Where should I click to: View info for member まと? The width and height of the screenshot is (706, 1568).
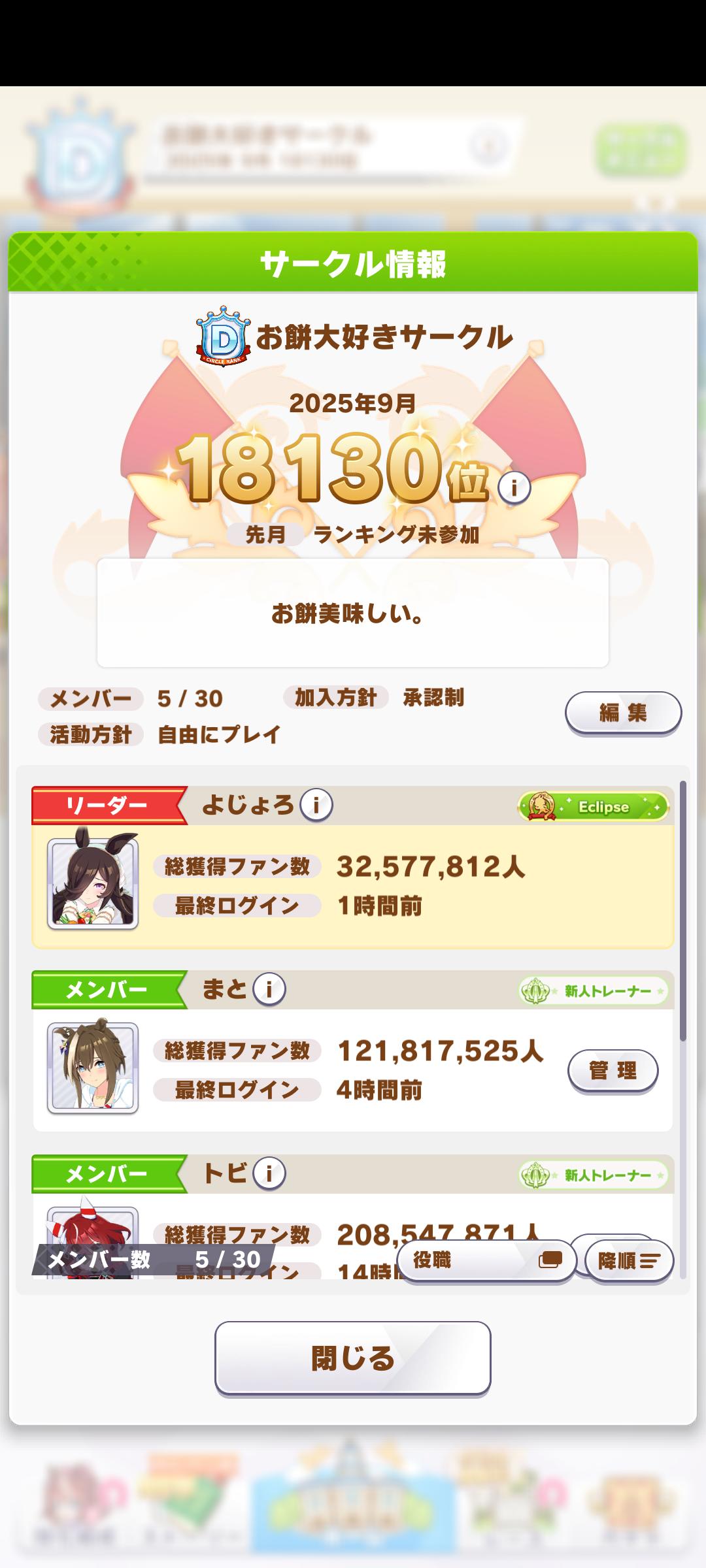click(x=269, y=989)
